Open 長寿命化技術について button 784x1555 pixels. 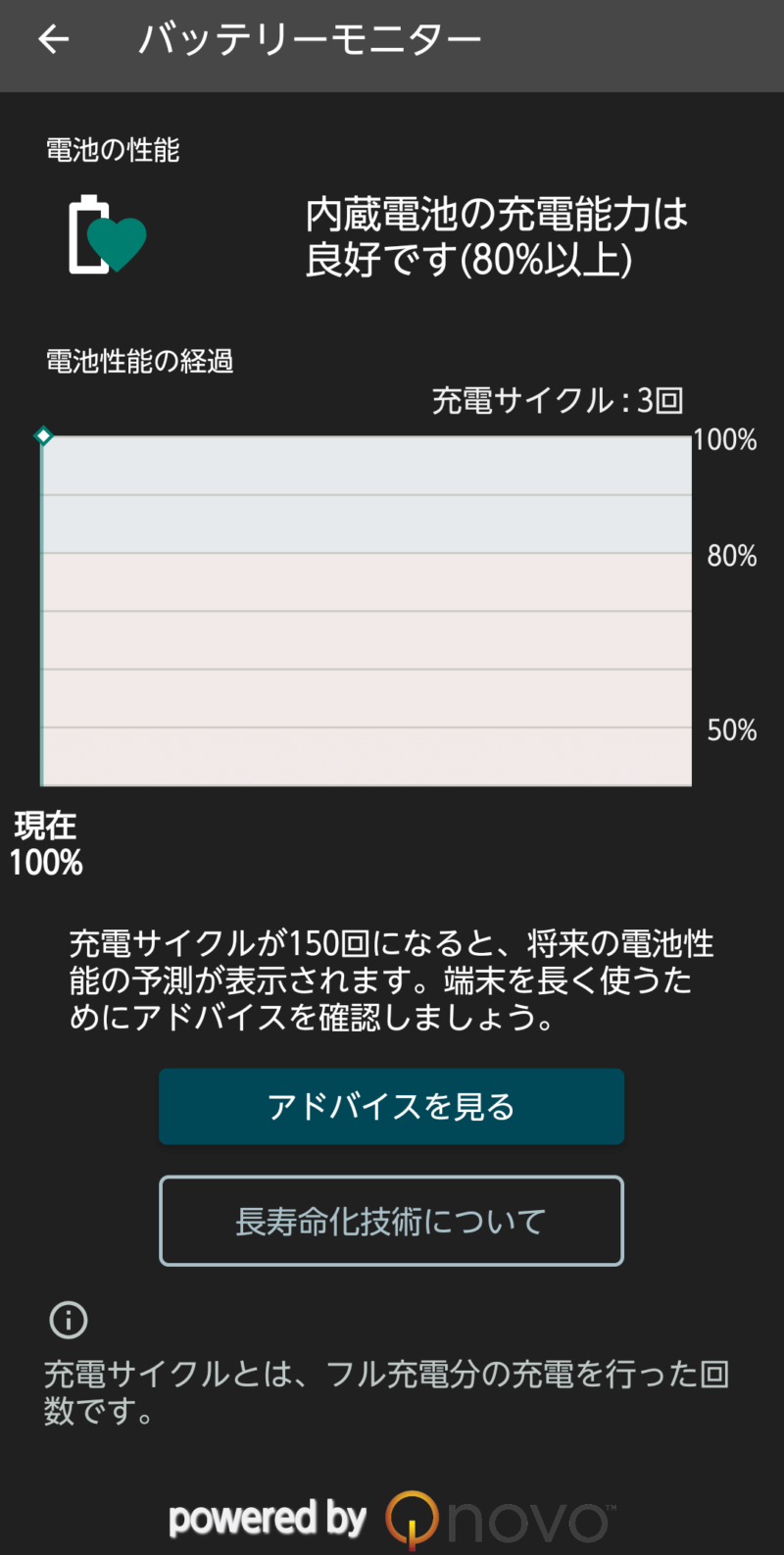(x=391, y=1221)
